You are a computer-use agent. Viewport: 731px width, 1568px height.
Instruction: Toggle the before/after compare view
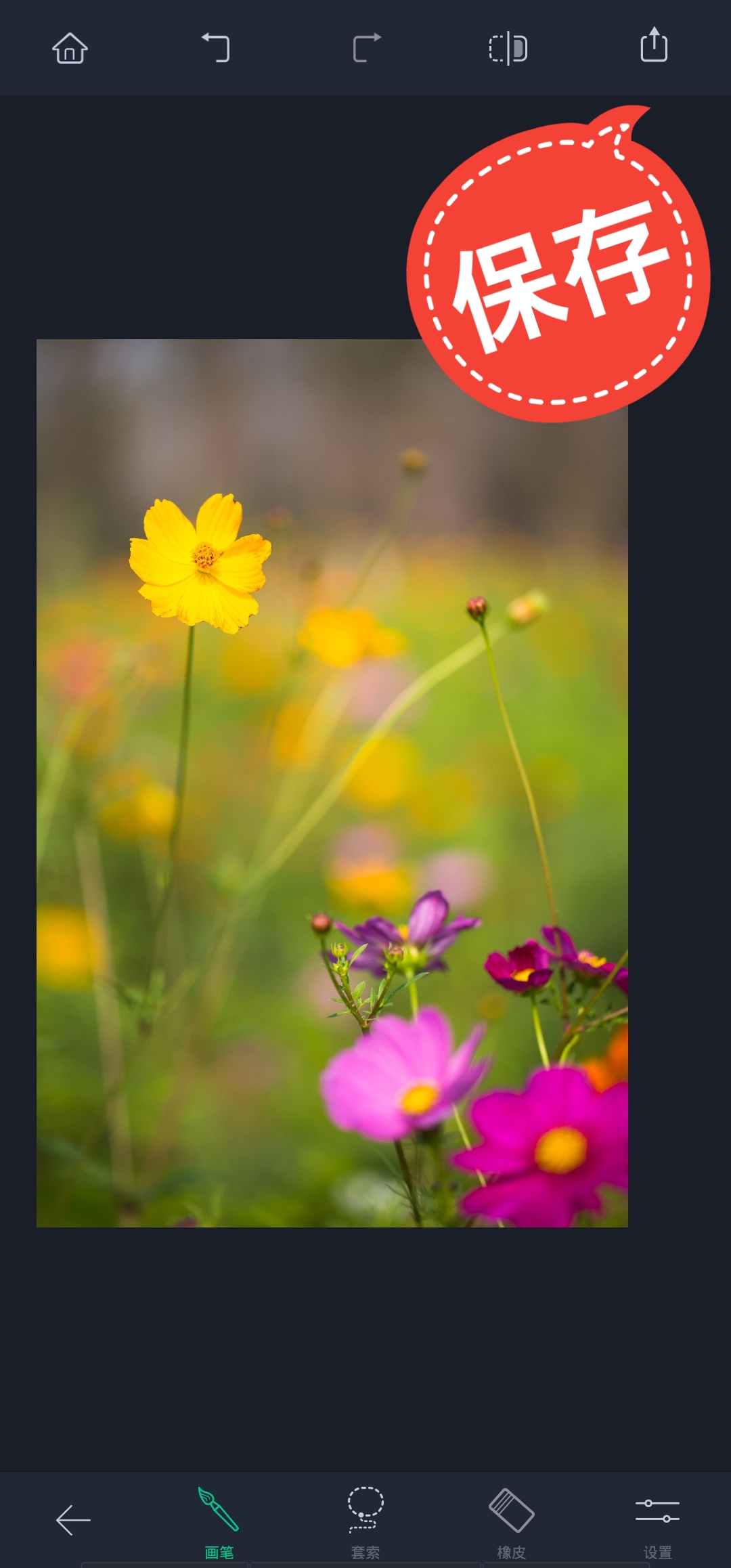pos(508,48)
